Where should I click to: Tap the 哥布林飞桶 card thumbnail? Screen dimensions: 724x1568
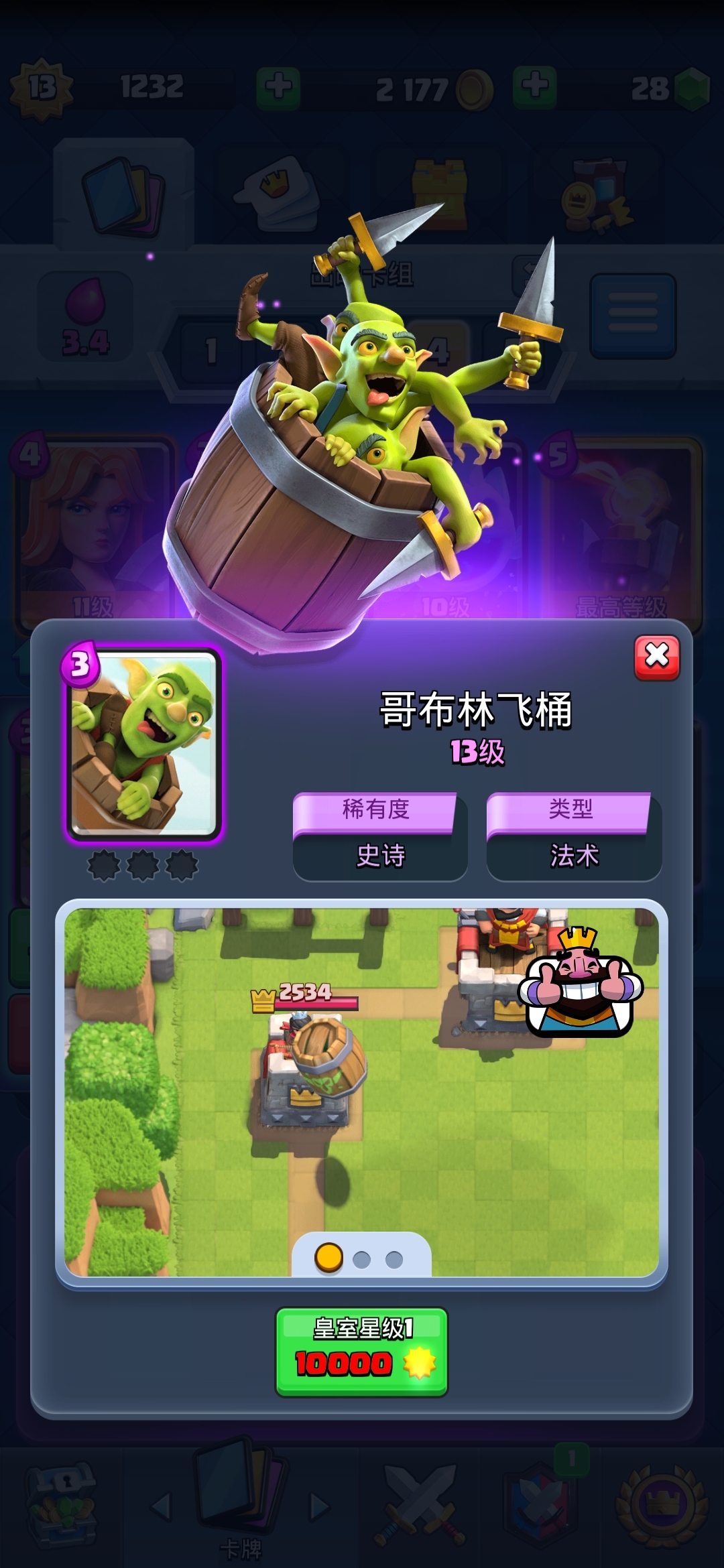click(x=143, y=745)
